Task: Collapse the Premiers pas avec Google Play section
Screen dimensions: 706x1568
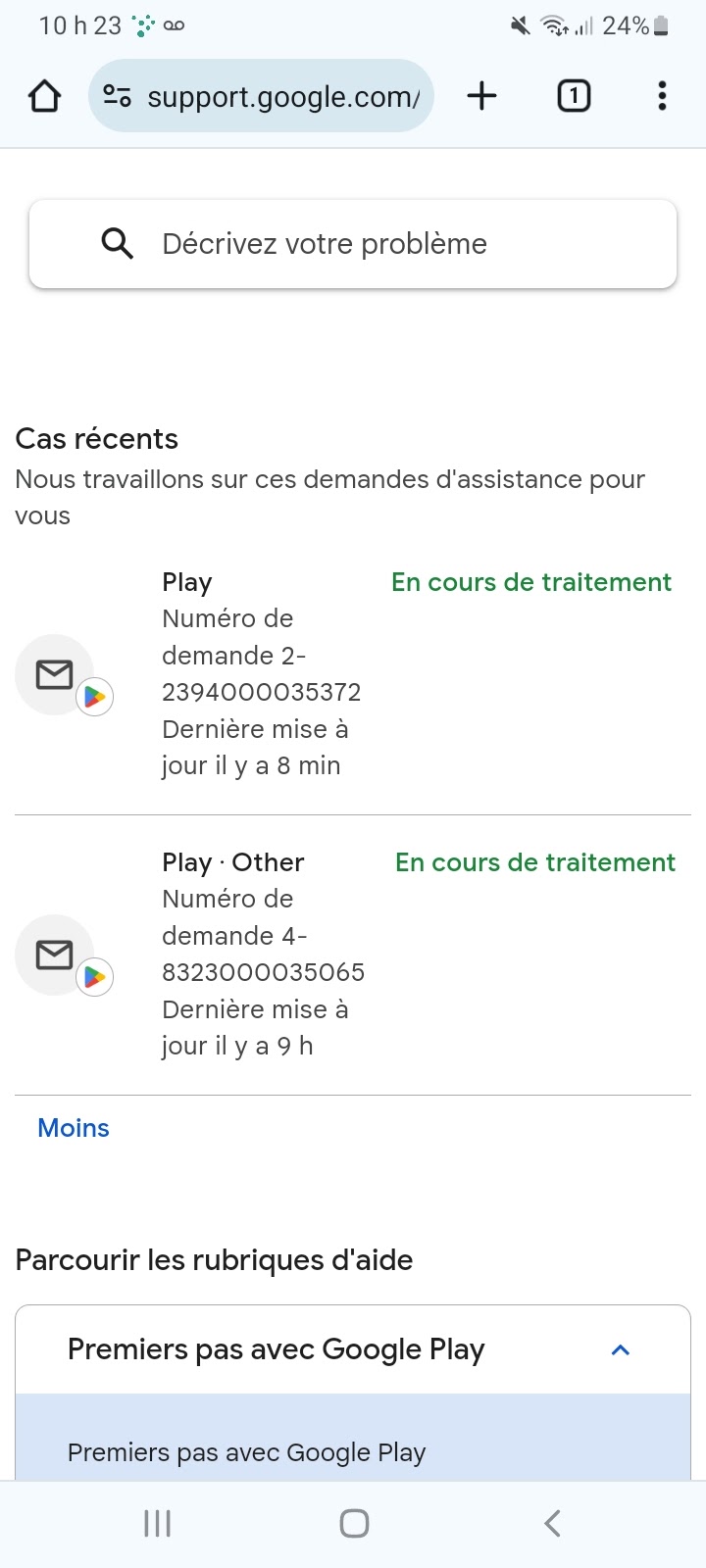Action: click(x=620, y=1350)
